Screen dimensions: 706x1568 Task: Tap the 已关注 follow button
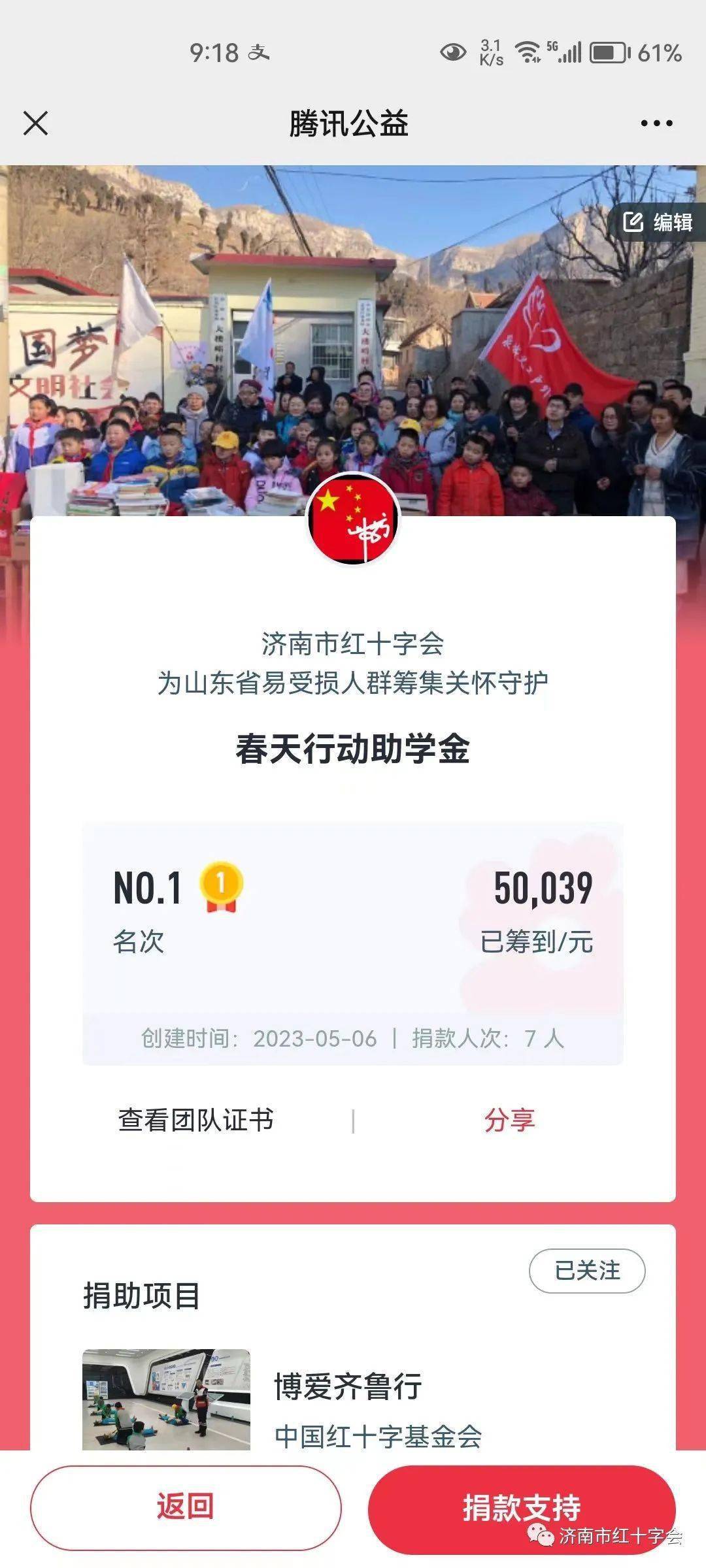(586, 1270)
